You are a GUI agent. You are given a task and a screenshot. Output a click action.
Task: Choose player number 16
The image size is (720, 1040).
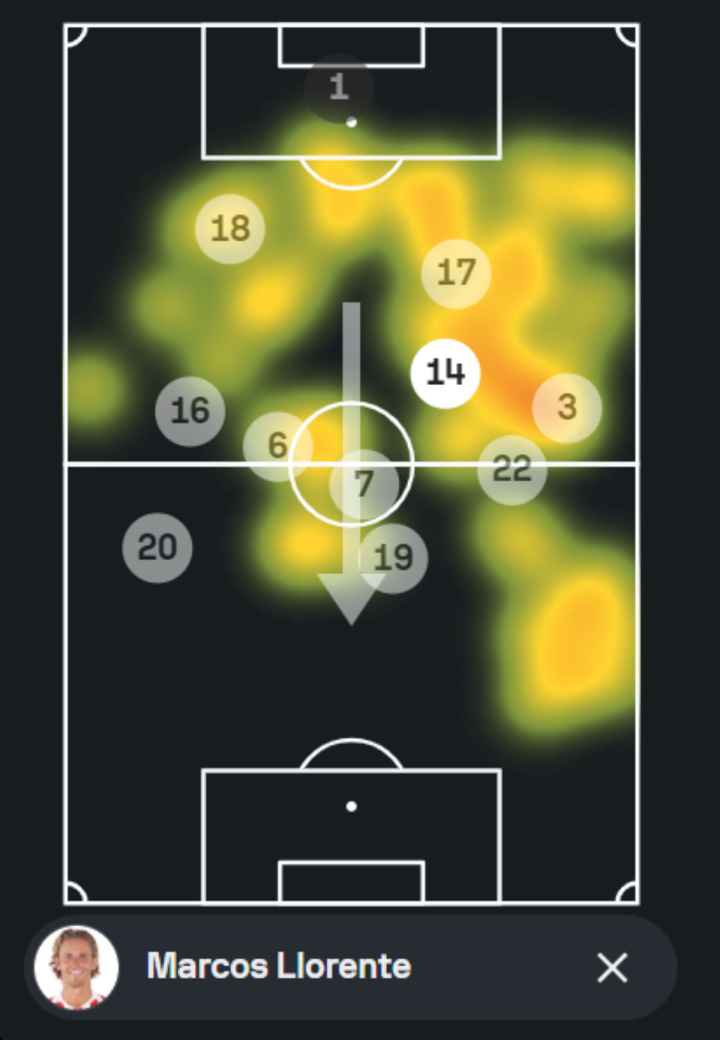click(x=190, y=411)
